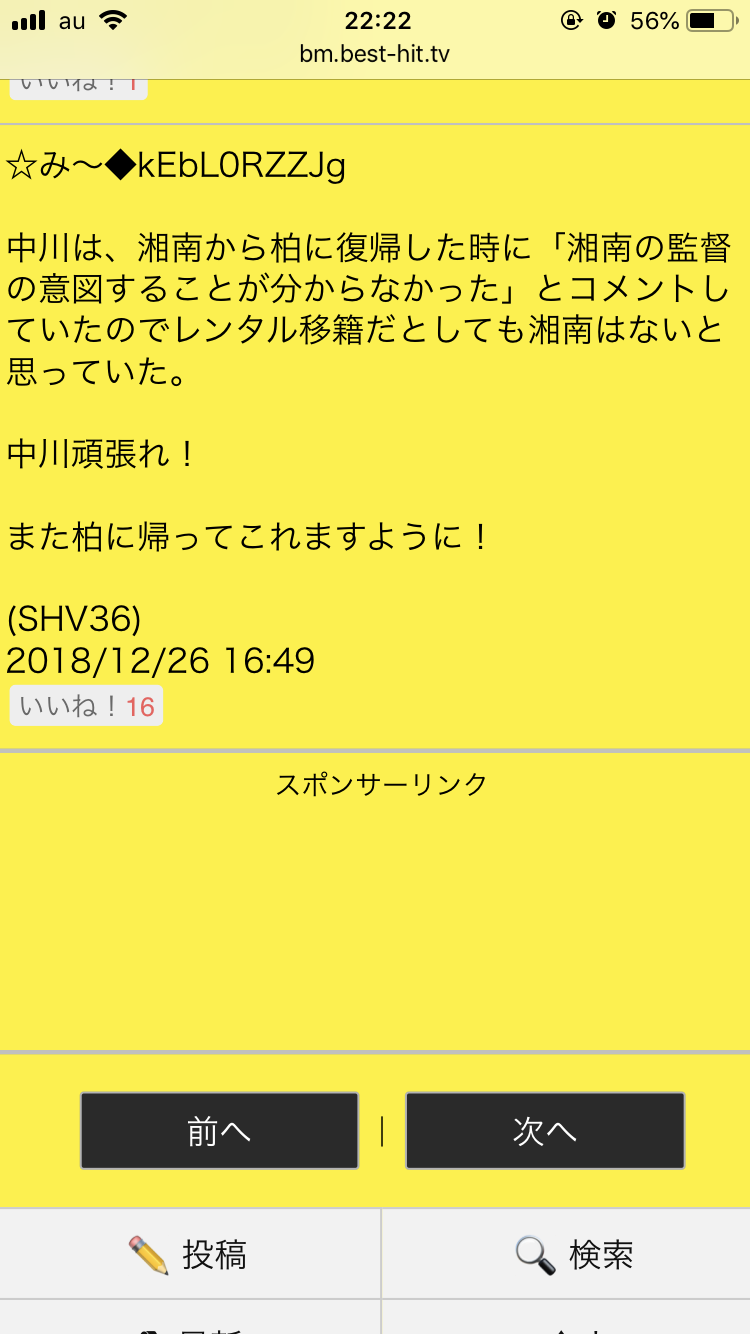This screenshot has width=750, height=1334.
Task: Go to previous page with 前へ
Action: click(219, 1131)
